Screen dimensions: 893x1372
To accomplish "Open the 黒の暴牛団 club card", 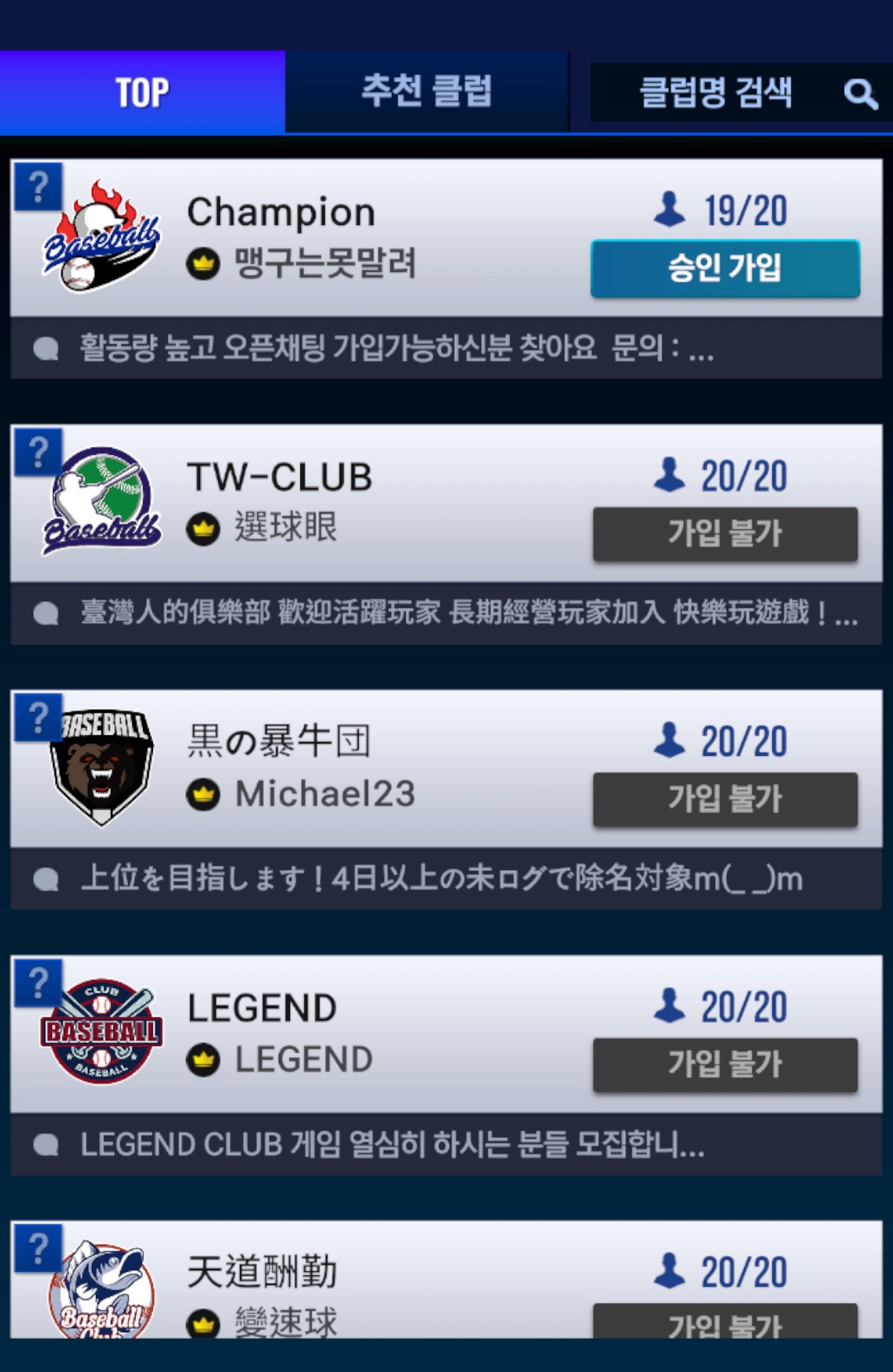I will [372, 768].
